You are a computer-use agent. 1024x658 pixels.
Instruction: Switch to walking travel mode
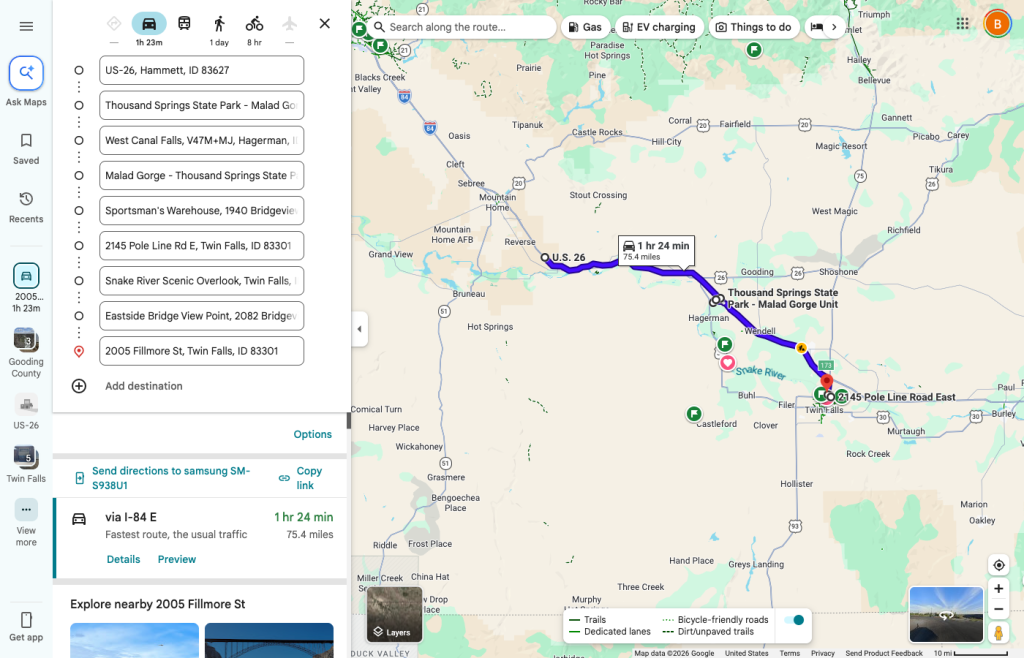pyautogui.click(x=219, y=24)
